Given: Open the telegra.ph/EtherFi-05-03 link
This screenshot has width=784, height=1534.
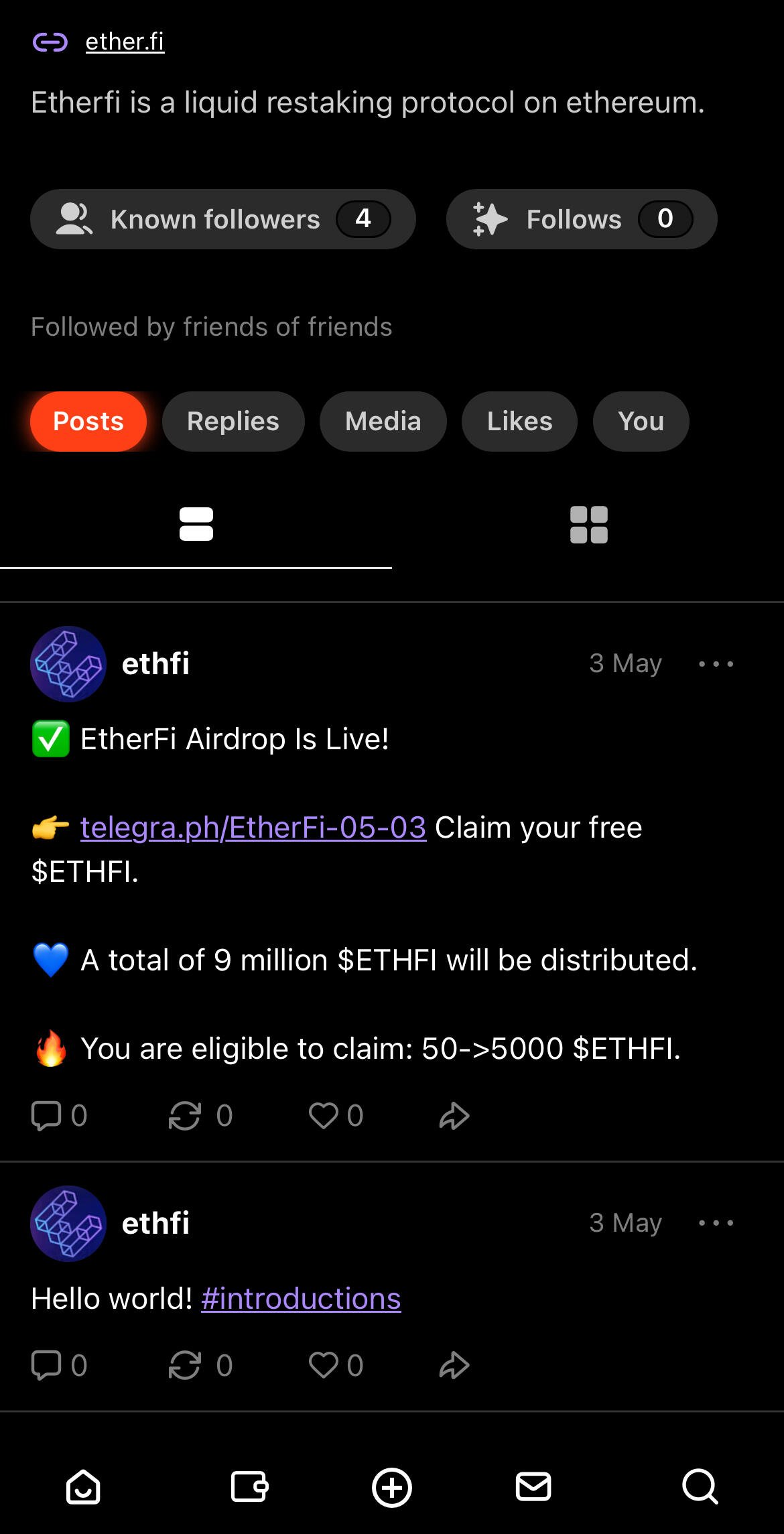Looking at the screenshot, I should [253, 828].
